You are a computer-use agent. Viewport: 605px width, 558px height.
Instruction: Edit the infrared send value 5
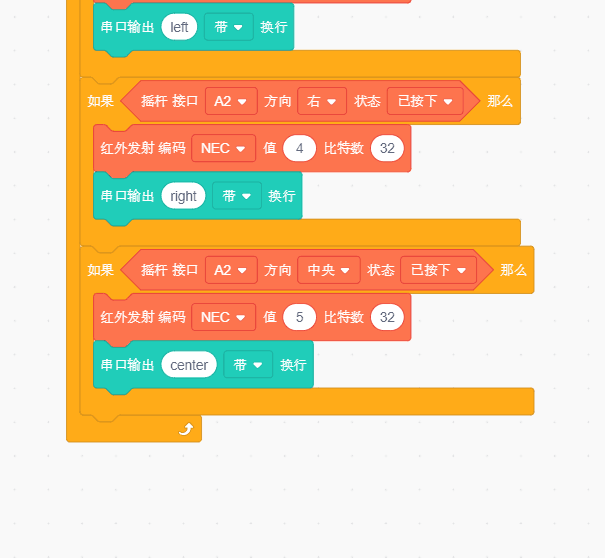[299, 317]
